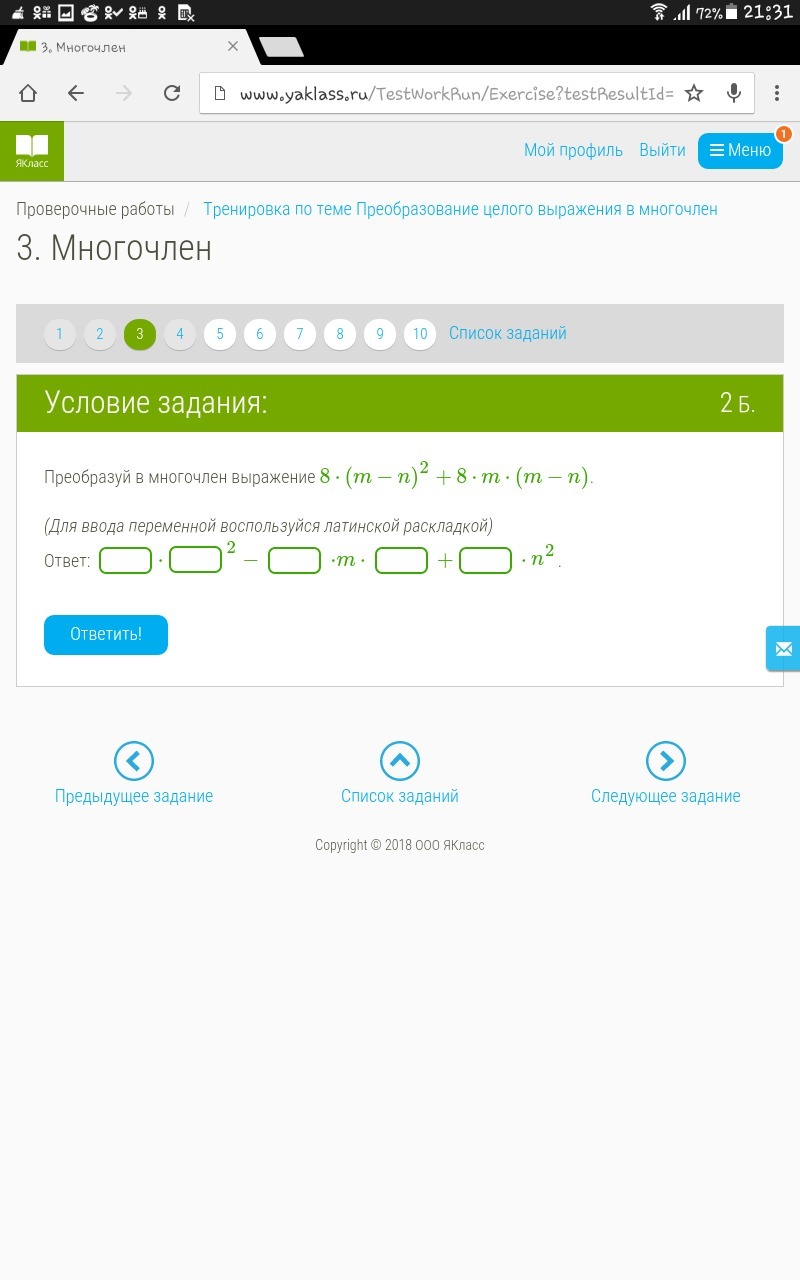Submit the answer with Ответить!
Screen dimensions: 800x1280
pyautogui.click(x=106, y=635)
